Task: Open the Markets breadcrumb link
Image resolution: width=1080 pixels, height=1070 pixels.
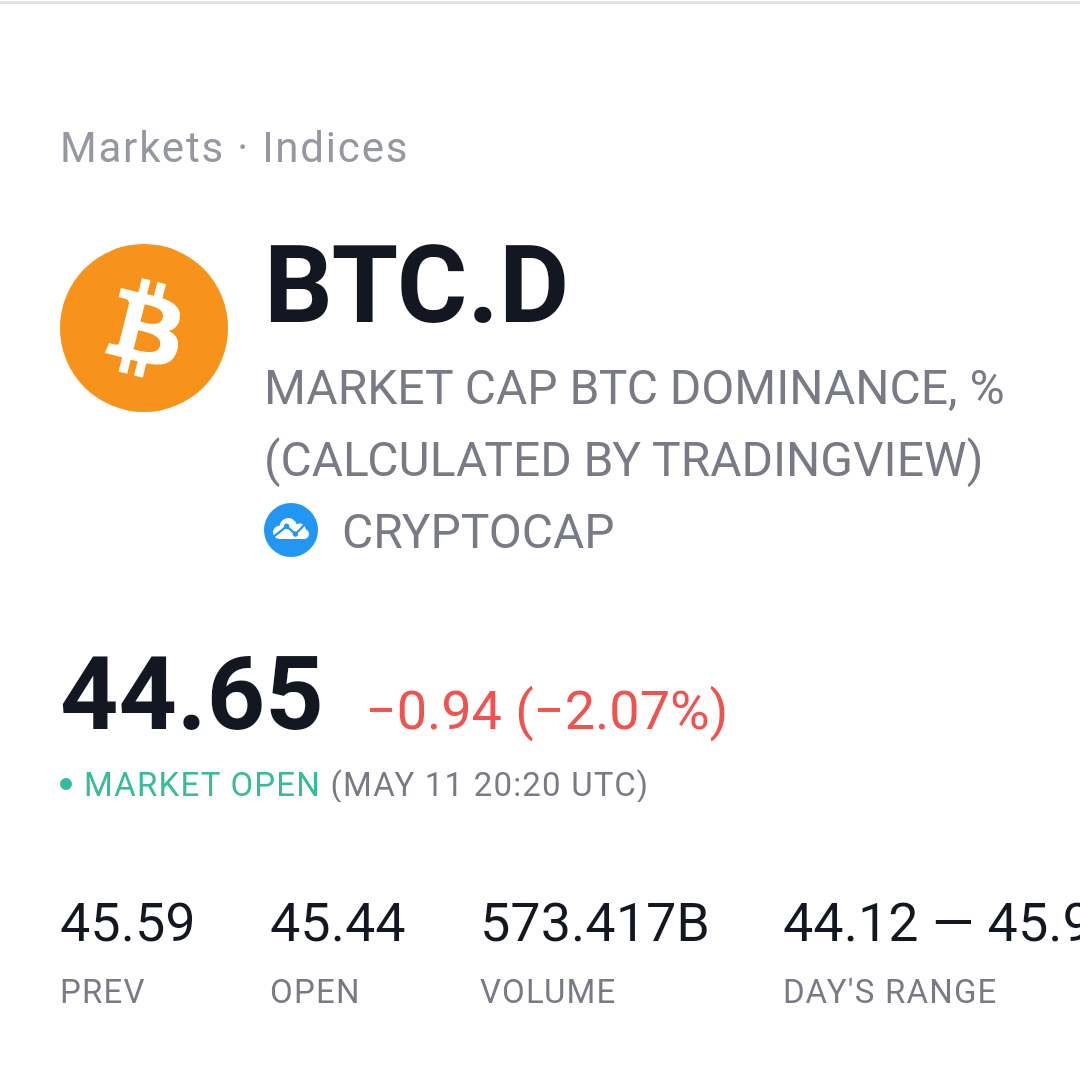Action: click(x=141, y=148)
